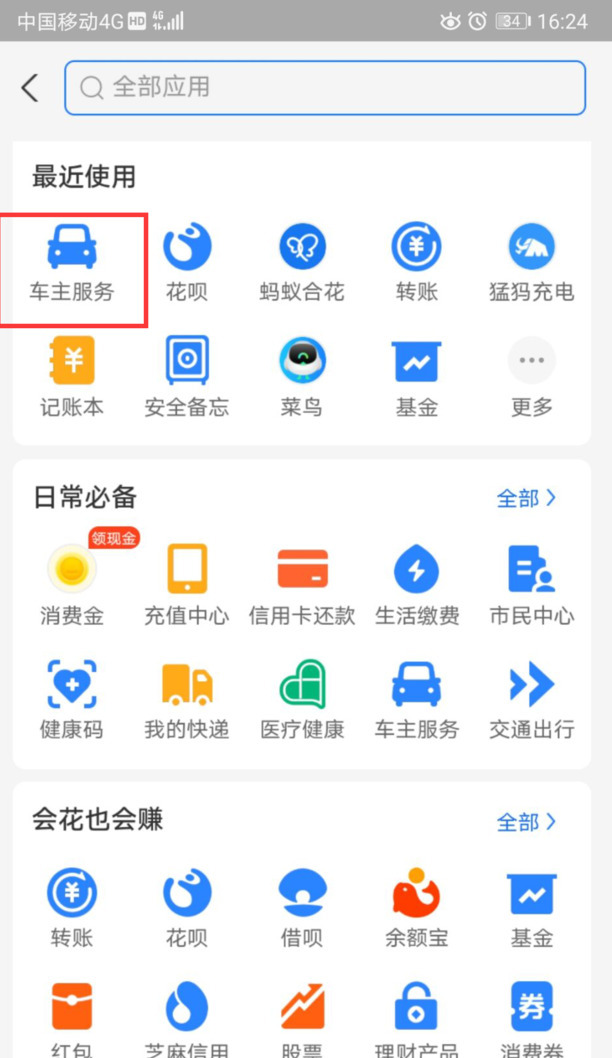Screen dimensions: 612x1058
Task: Launch 菜鸟 logistics app
Action: 302,376
